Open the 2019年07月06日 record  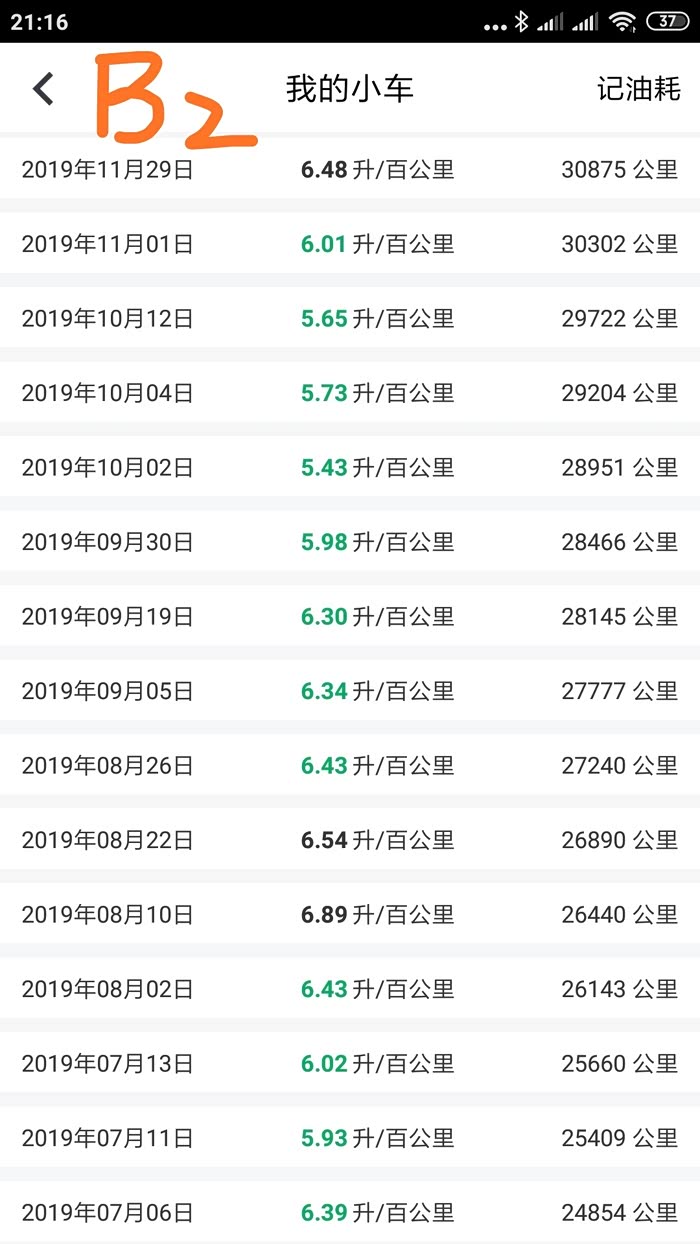[x=350, y=1213]
